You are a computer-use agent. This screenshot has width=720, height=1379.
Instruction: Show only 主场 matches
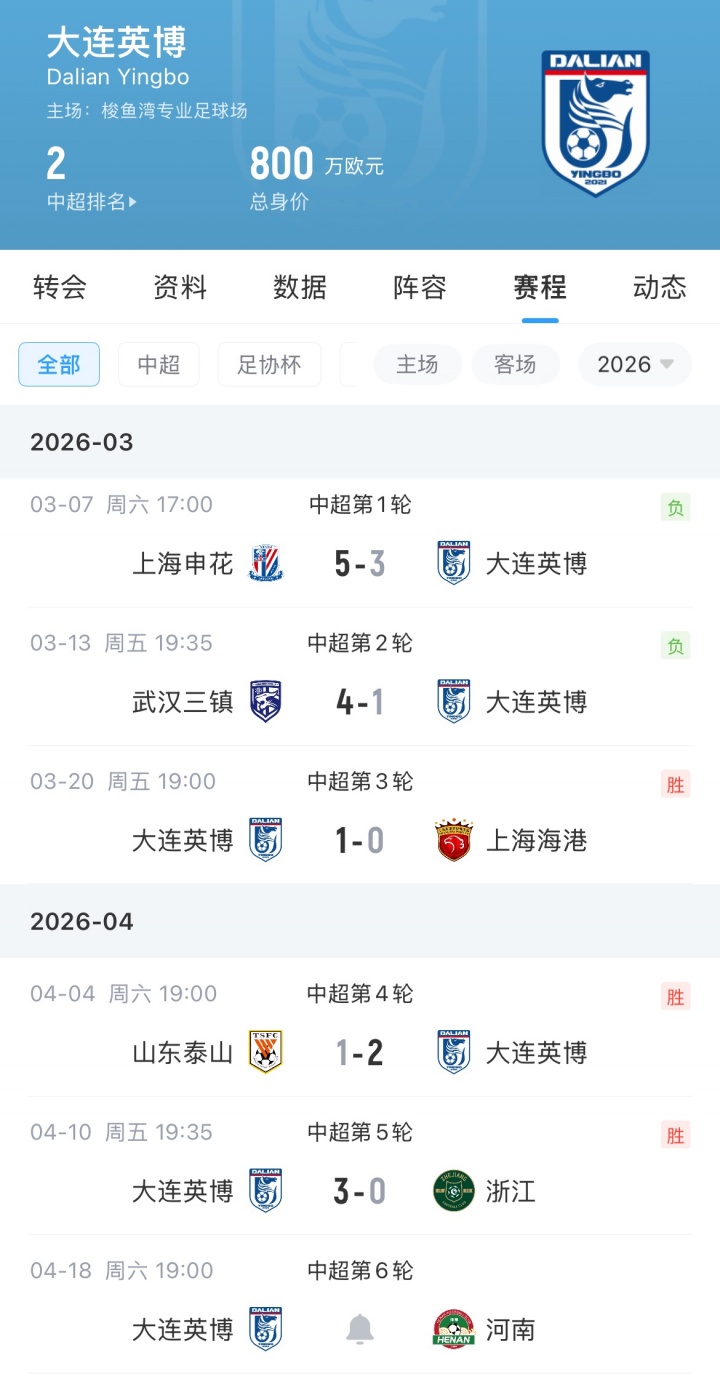417,365
